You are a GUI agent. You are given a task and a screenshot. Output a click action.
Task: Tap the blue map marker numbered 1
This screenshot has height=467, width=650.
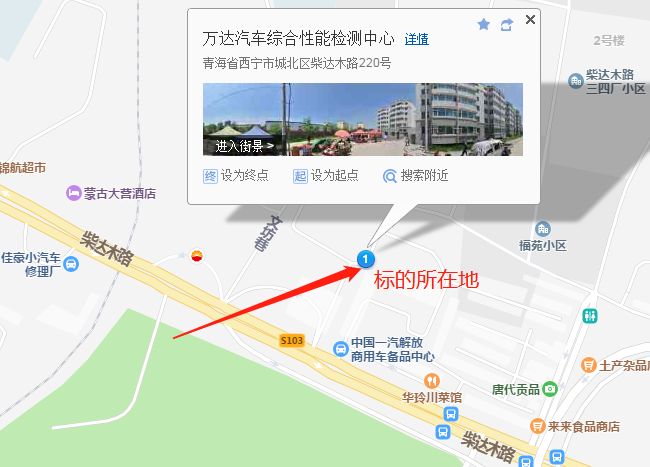pyautogui.click(x=364, y=260)
